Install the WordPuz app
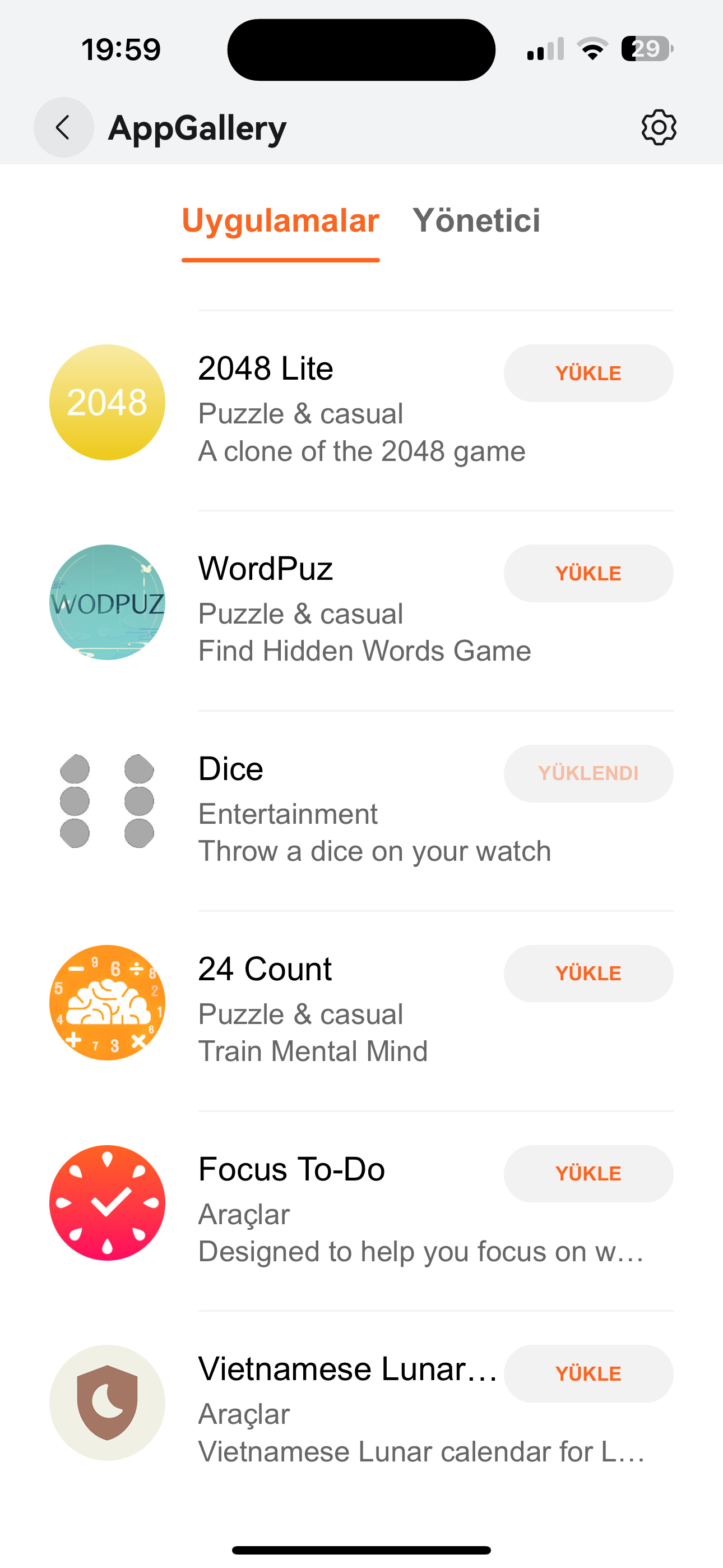Screen dimensions: 723x1568 click(x=588, y=573)
